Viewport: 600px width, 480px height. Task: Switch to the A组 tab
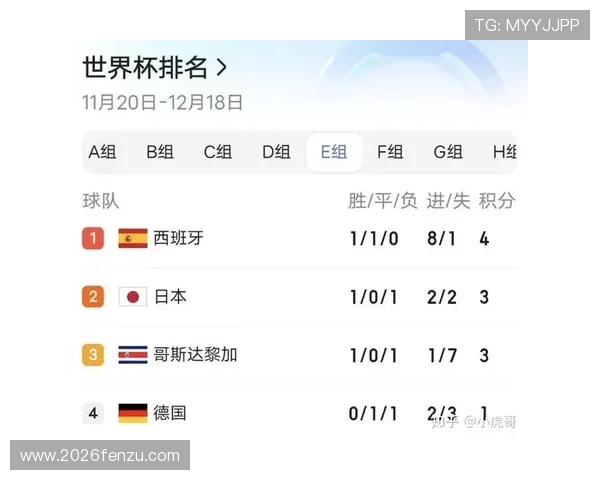pos(102,152)
